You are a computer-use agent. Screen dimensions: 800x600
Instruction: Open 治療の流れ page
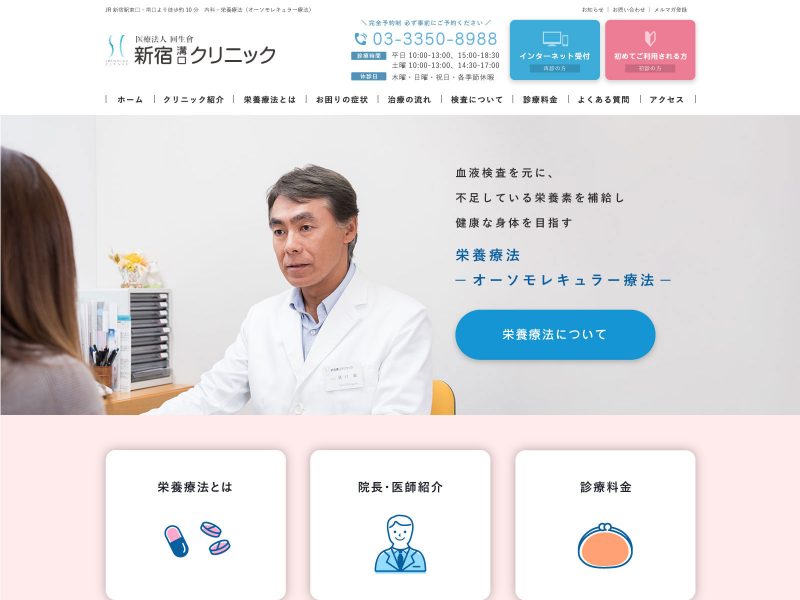coord(409,100)
